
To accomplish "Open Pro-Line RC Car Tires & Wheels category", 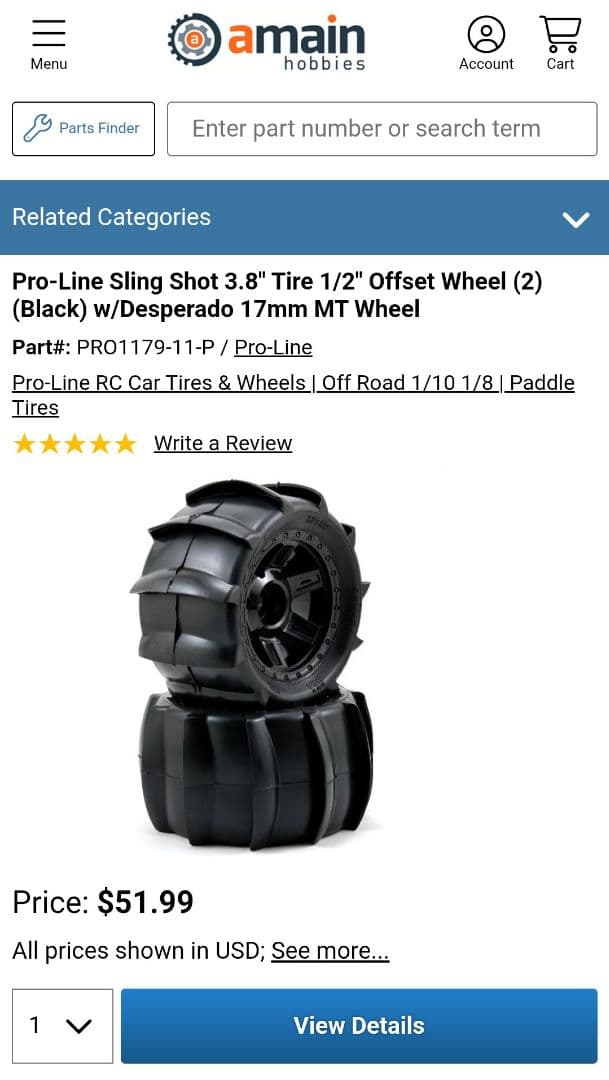I will tap(158, 383).
